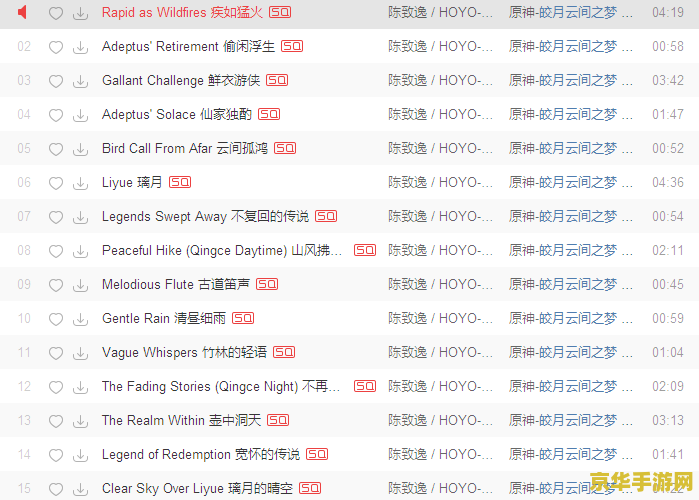Download Adeptus' Retirement track
The height and width of the screenshot is (500, 699).
tap(80, 47)
